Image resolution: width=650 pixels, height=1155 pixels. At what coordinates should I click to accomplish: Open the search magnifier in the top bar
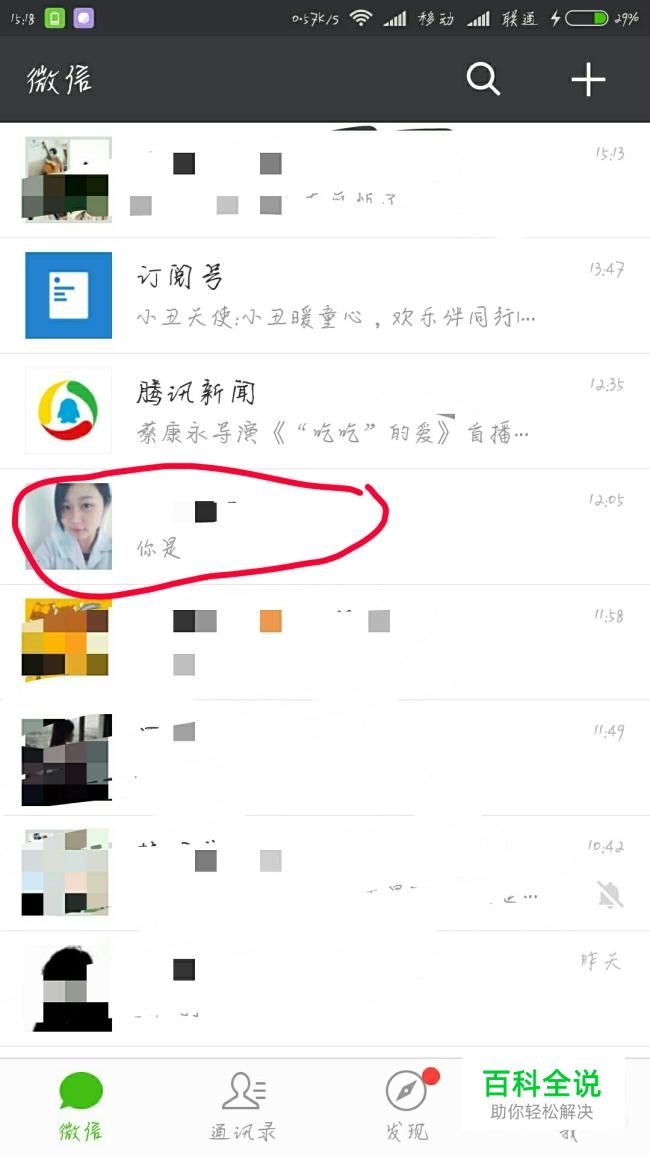click(483, 80)
